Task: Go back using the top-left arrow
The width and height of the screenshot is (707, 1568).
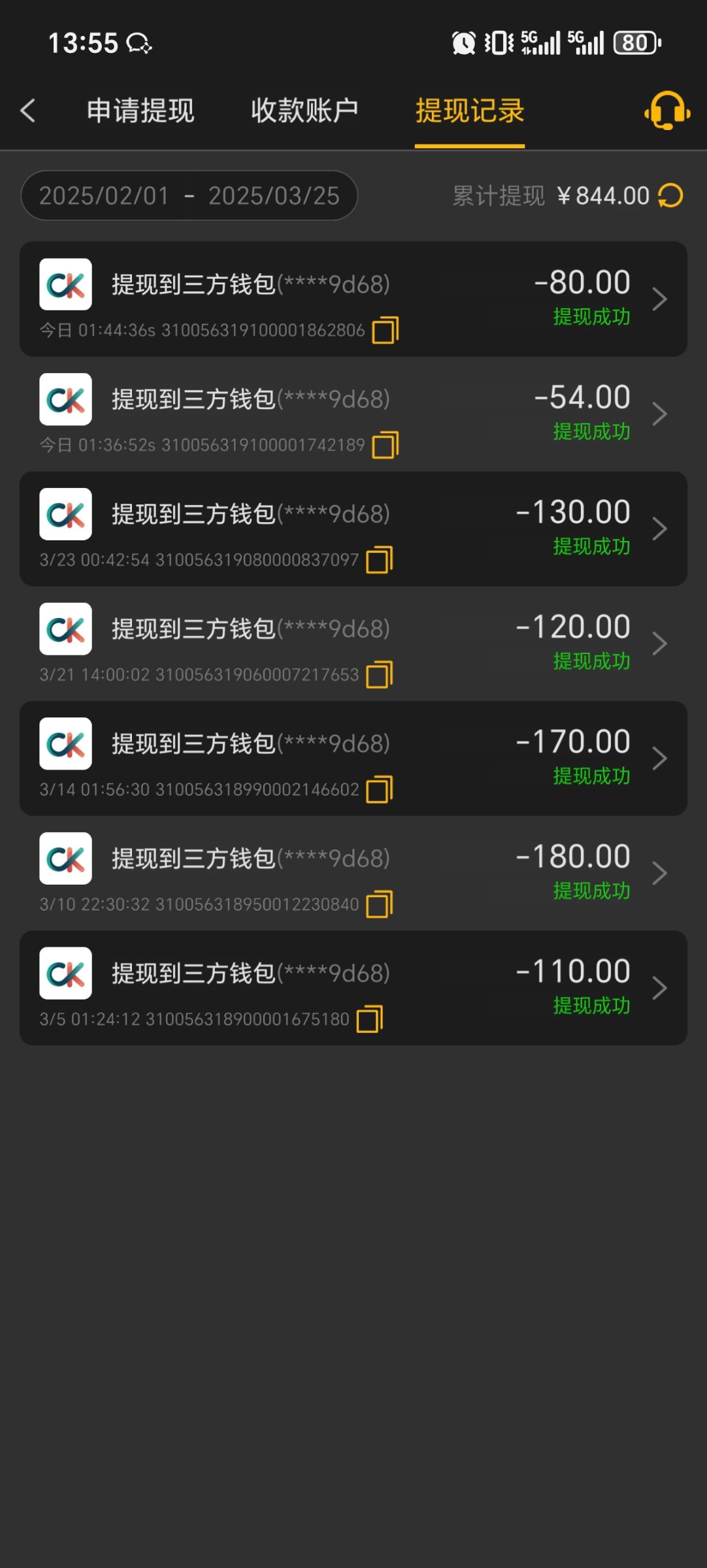Action: (x=27, y=110)
